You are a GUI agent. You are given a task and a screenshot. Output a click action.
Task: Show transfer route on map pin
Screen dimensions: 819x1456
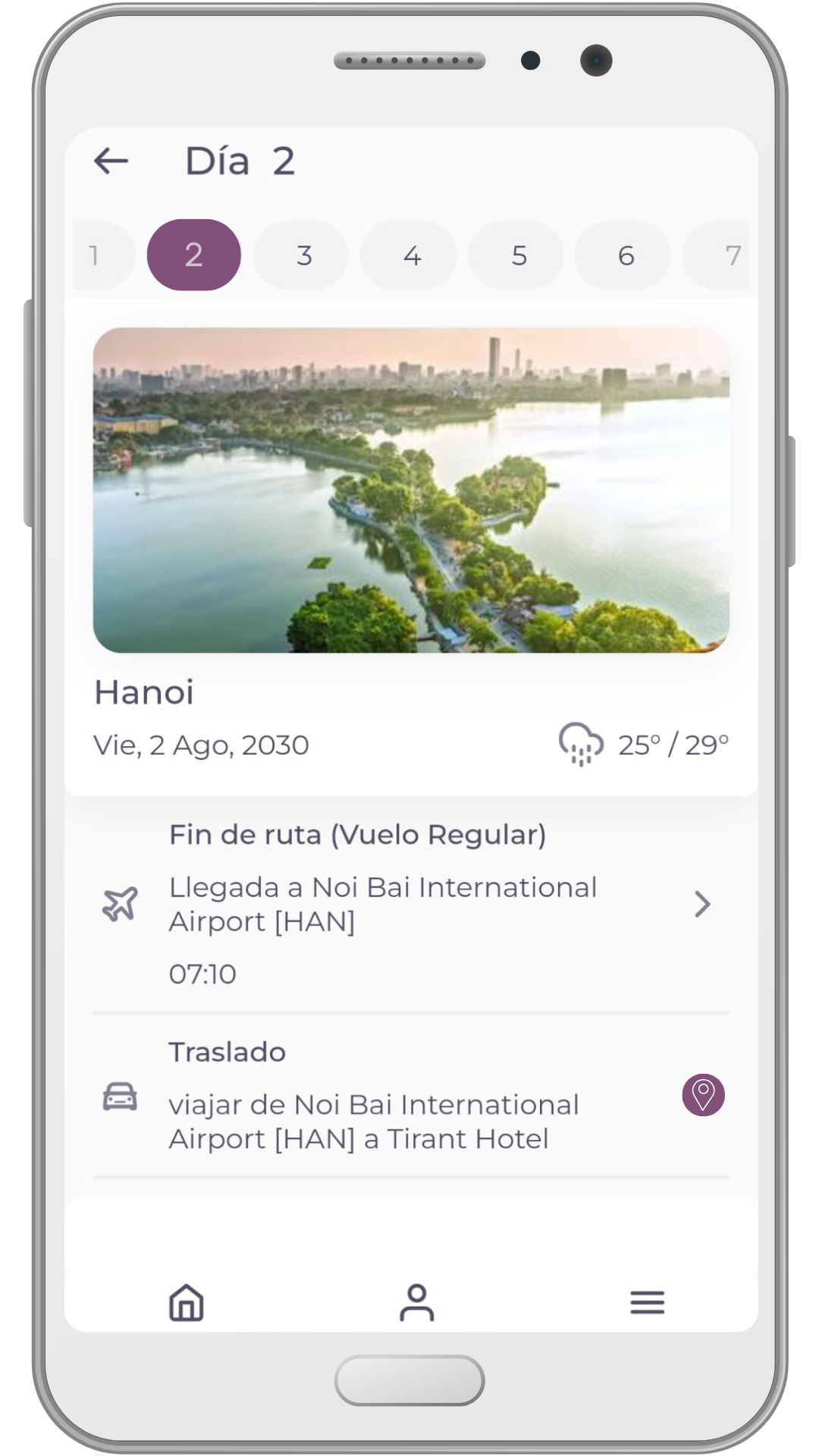703,1095
